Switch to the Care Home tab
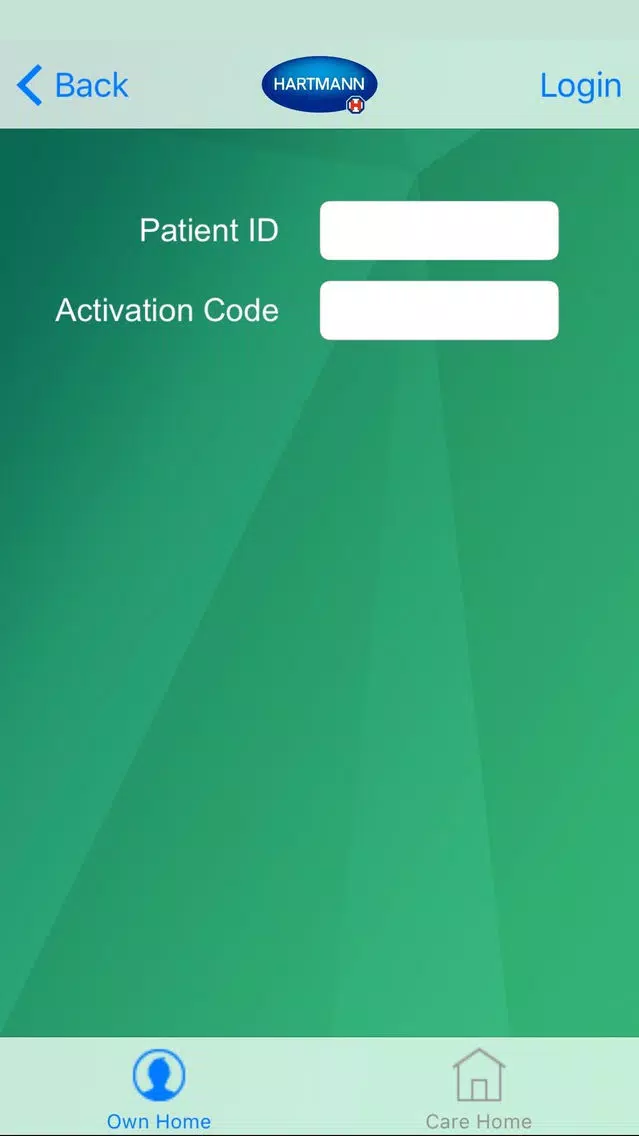This screenshot has height=1136, width=639. coord(478,1088)
